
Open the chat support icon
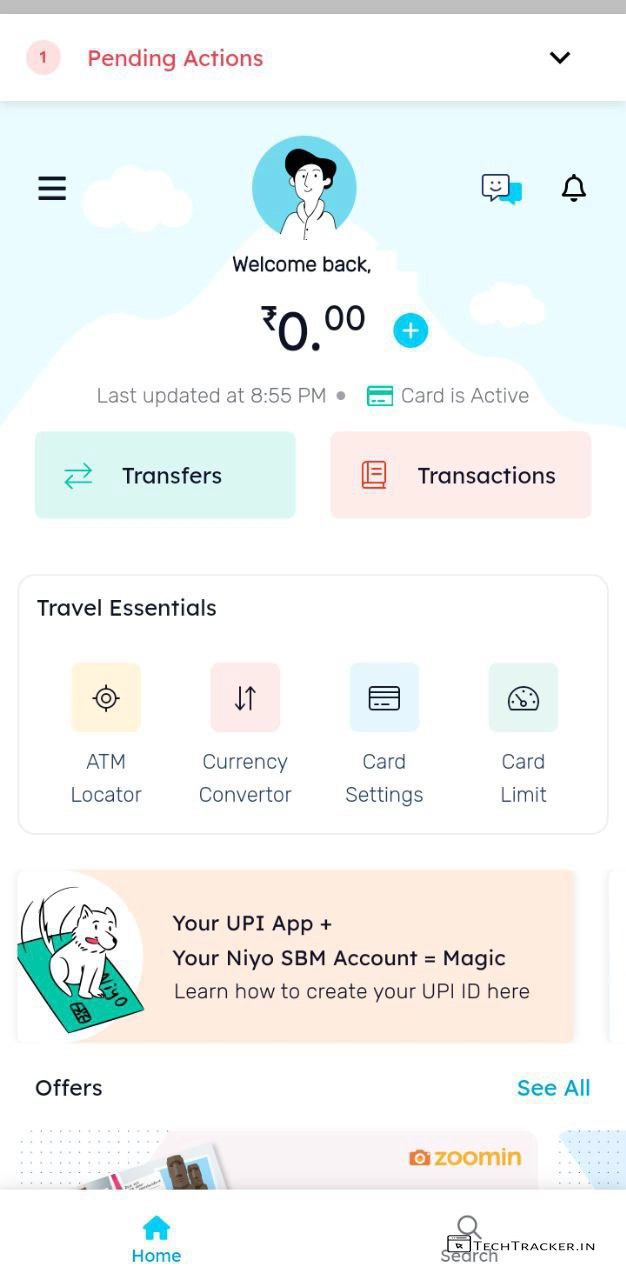point(501,188)
